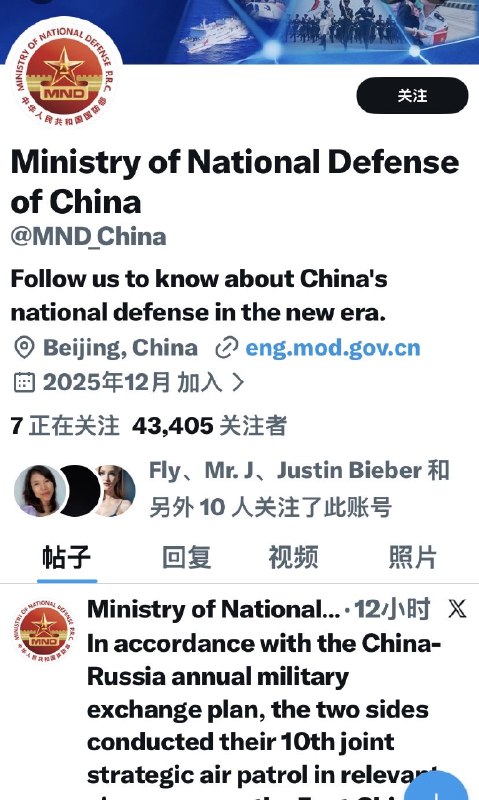This screenshot has width=479, height=800.
Task: Compose a new post with the blue button
Action: pos(437,788)
